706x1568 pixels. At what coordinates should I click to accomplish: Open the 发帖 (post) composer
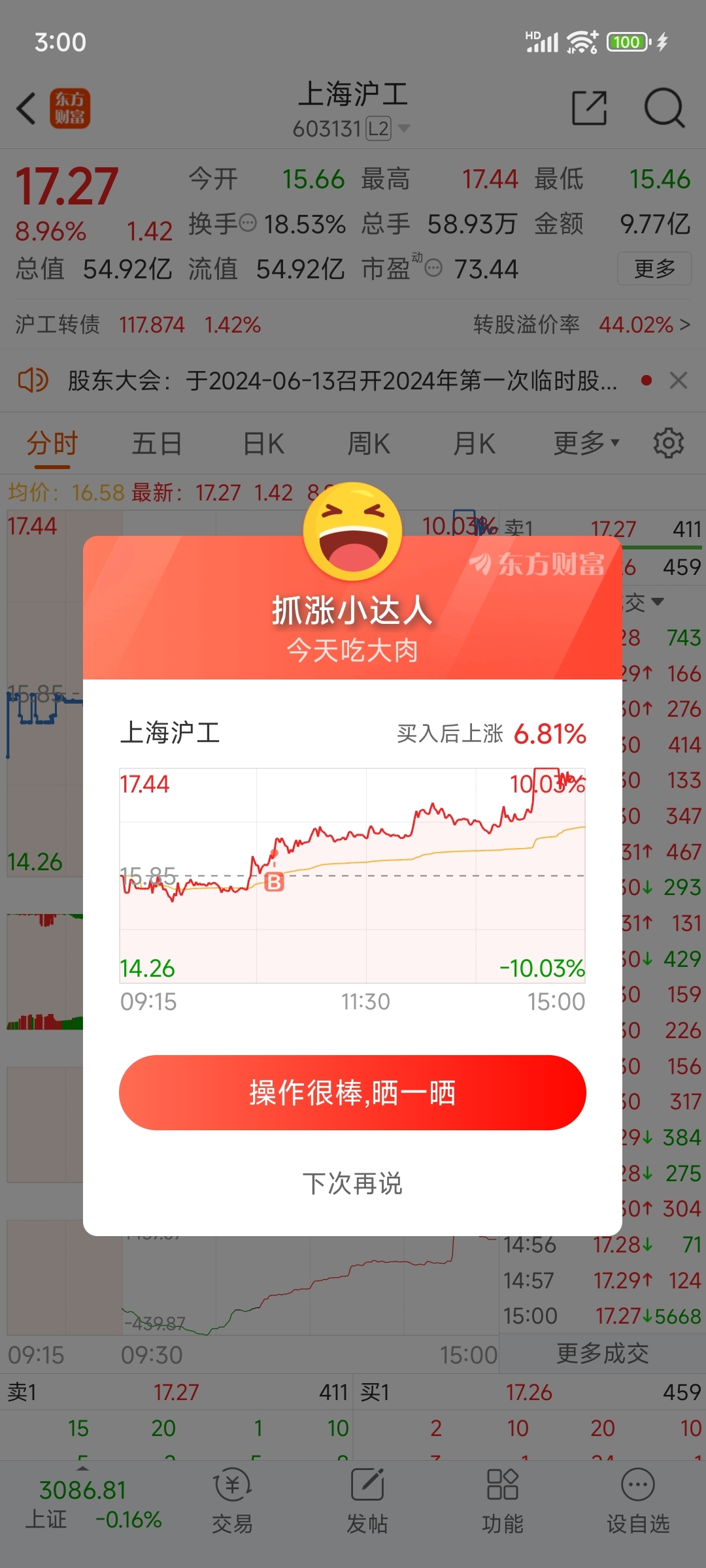tap(367, 1503)
